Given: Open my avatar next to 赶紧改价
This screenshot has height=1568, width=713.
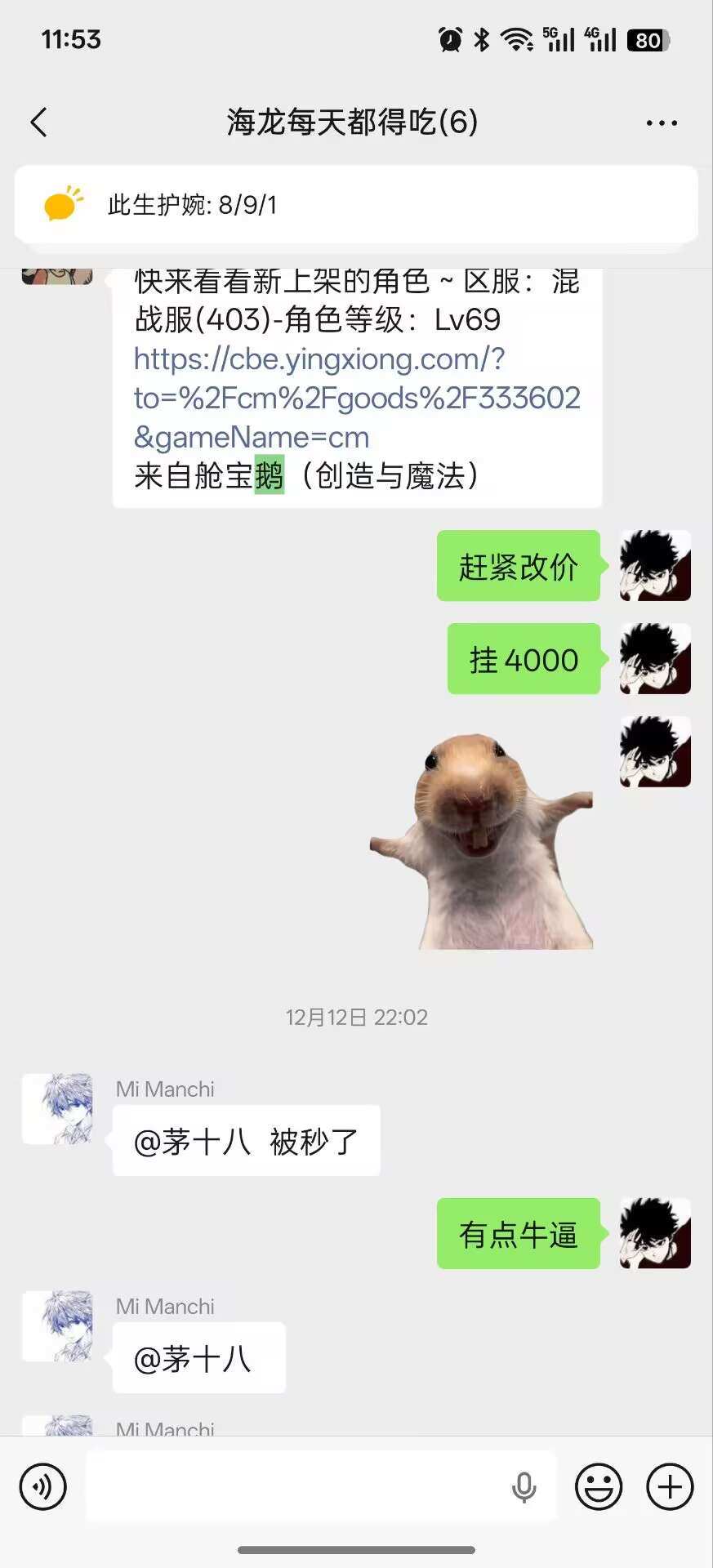Looking at the screenshot, I should 655,565.
